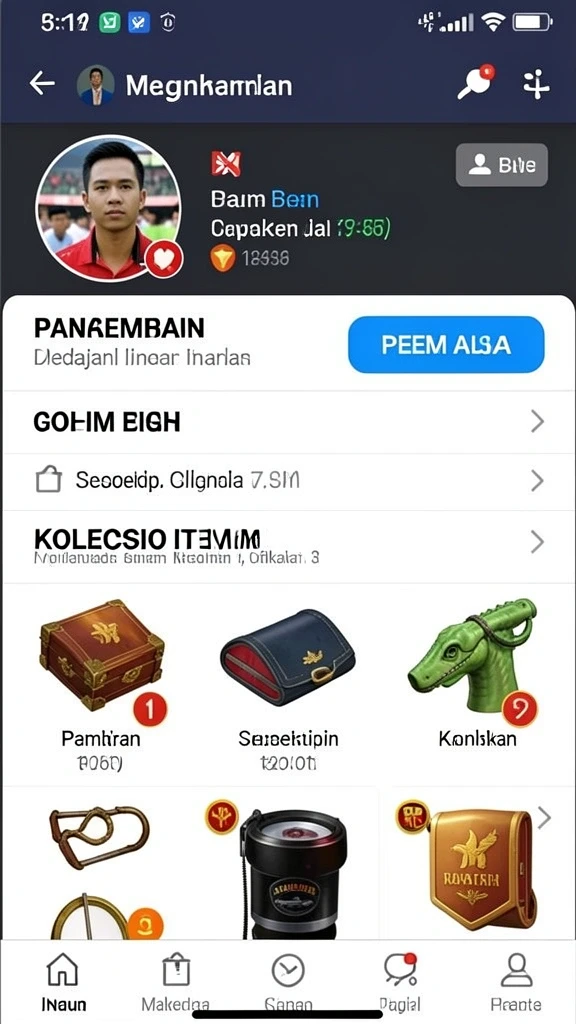Open the Pagial chat tab
Screen dimensions: 576x1024
point(400,982)
